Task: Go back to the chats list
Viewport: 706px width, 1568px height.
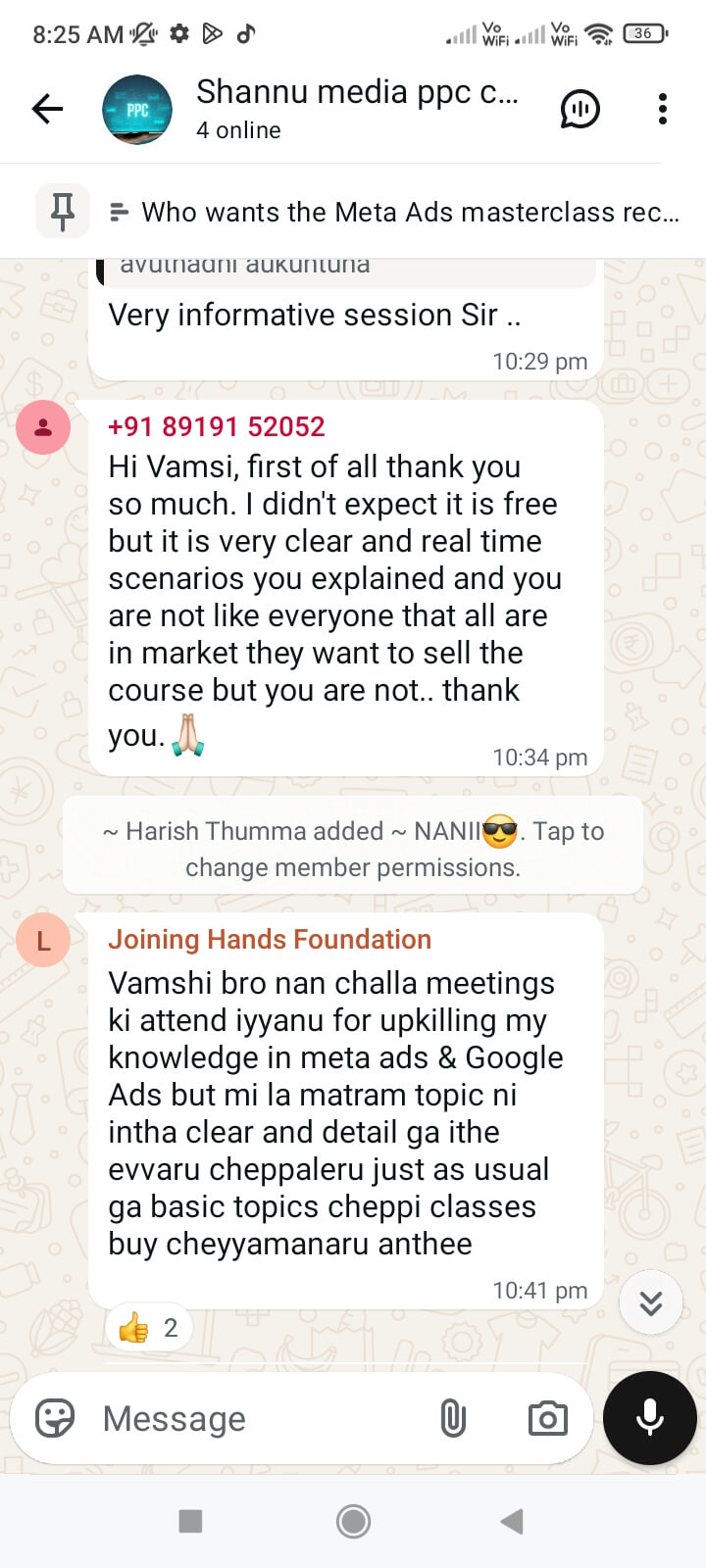Action: 47,109
